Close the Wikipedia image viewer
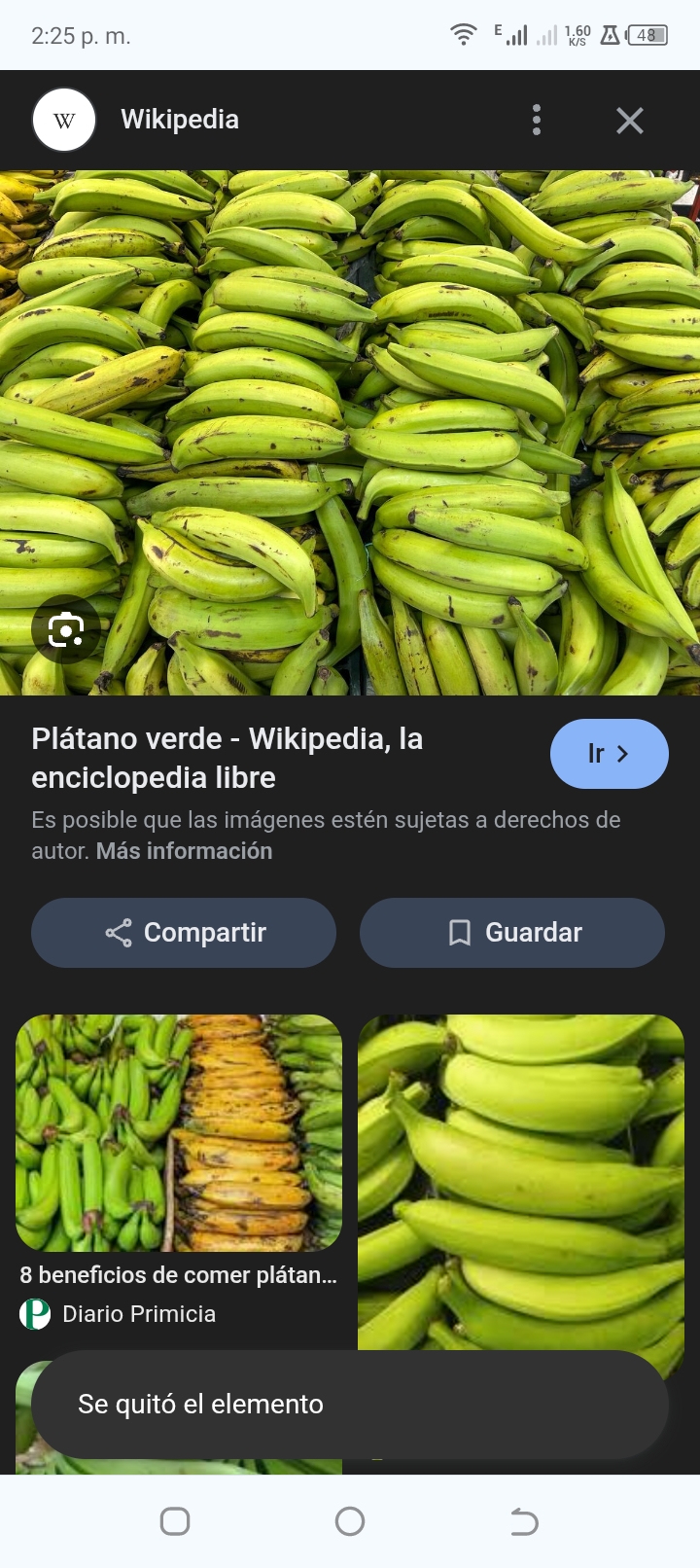Image resolution: width=700 pixels, height=1568 pixels. click(x=629, y=120)
